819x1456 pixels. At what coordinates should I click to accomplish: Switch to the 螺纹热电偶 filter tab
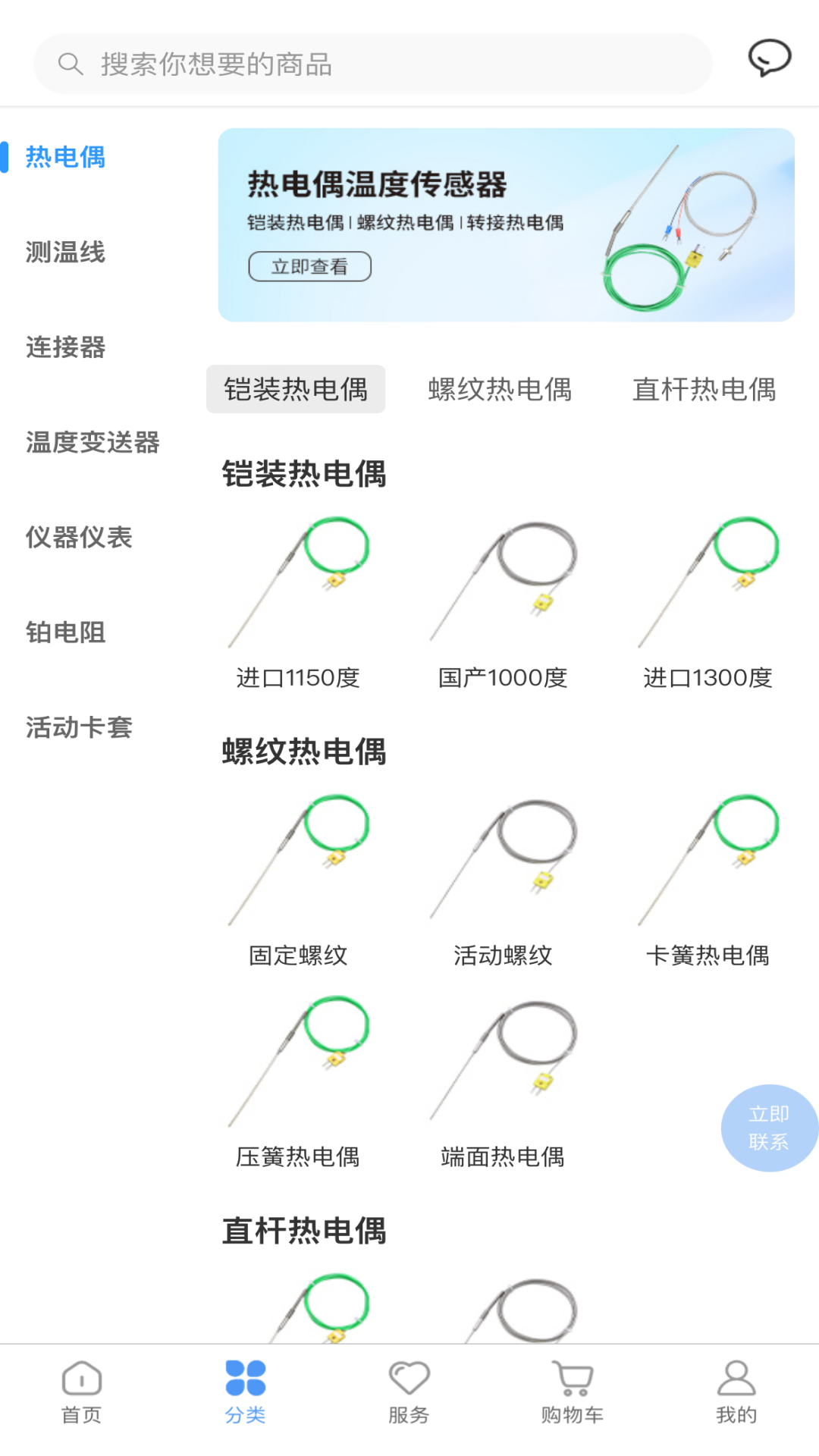pyautogui.click(x=501, y=389)
